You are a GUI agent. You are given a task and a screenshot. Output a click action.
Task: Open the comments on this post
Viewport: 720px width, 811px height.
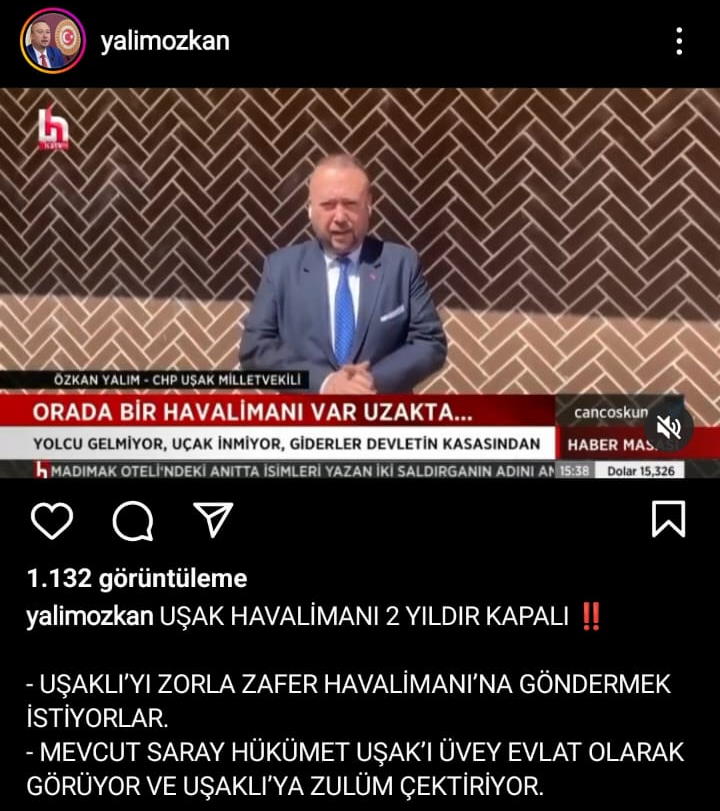pos(132,520)
